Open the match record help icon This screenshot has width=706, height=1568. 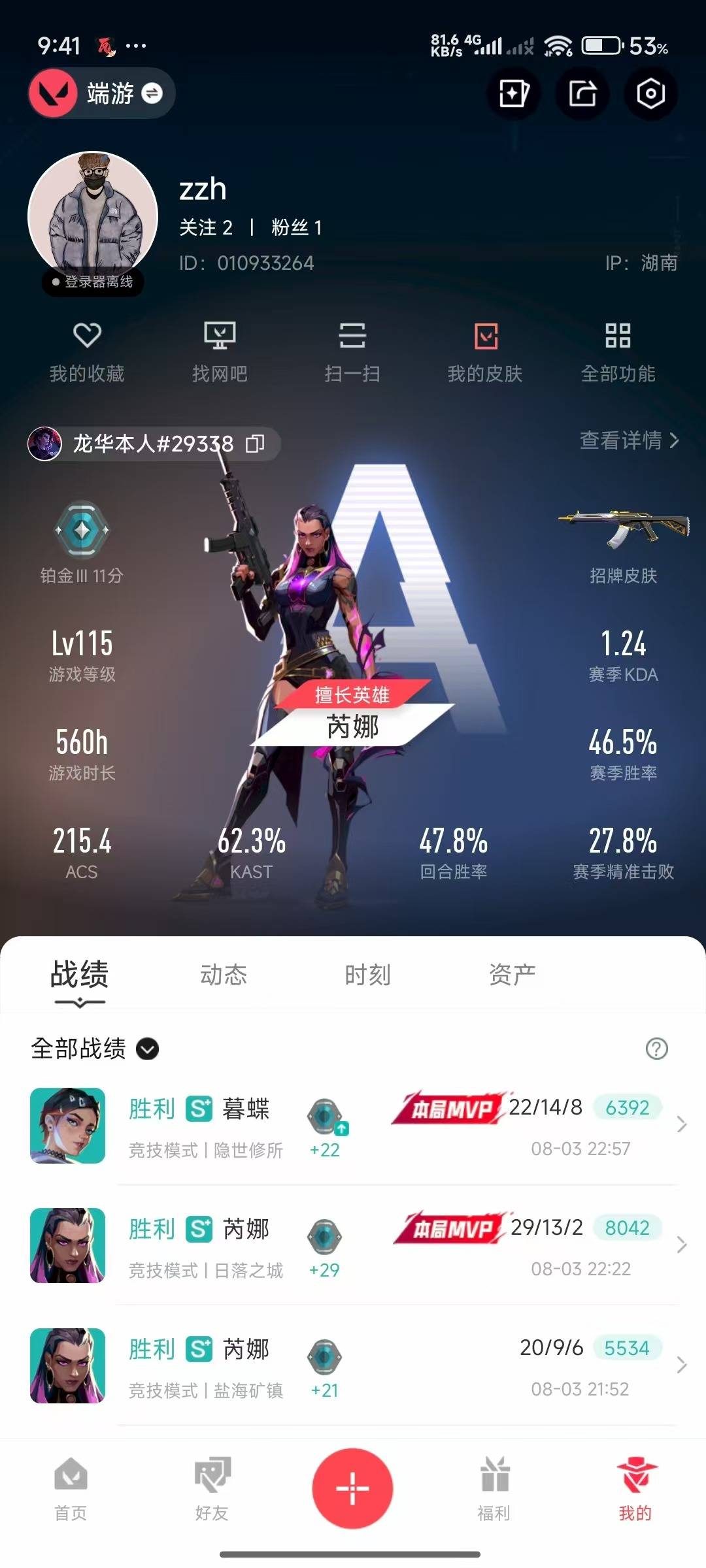(x=656, y=1049)
